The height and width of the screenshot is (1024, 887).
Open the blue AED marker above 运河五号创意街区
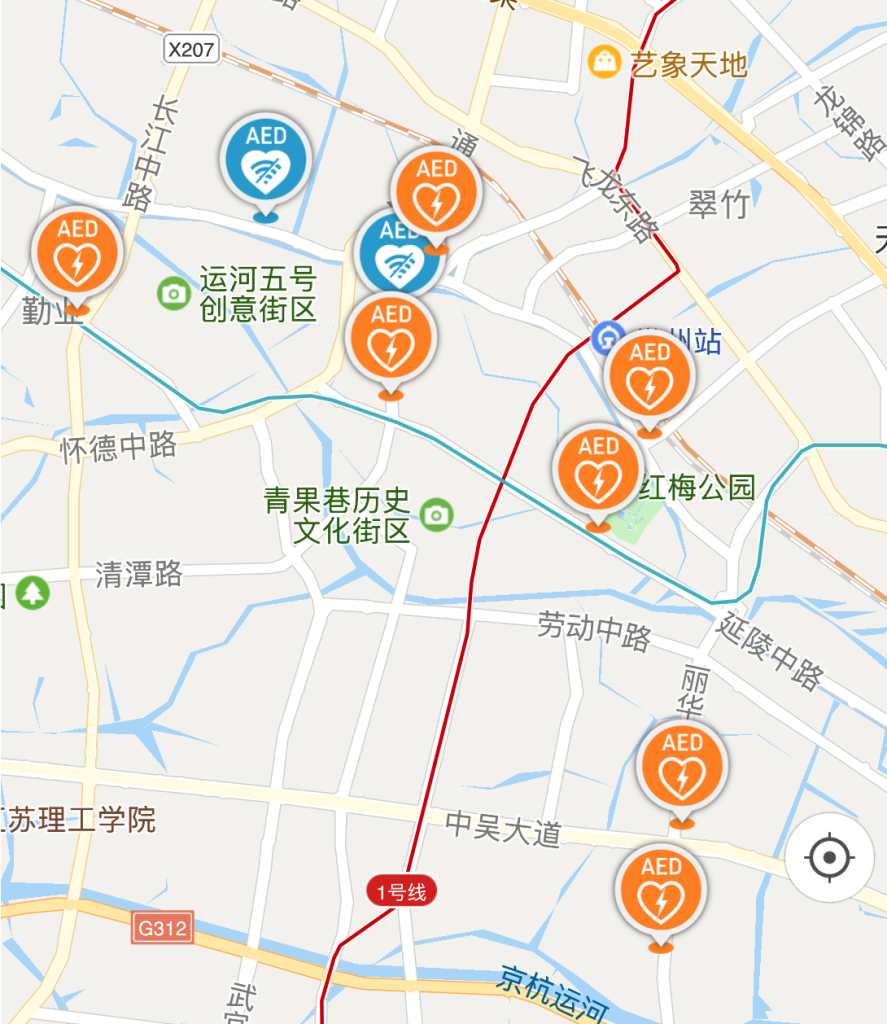(266, 161)
